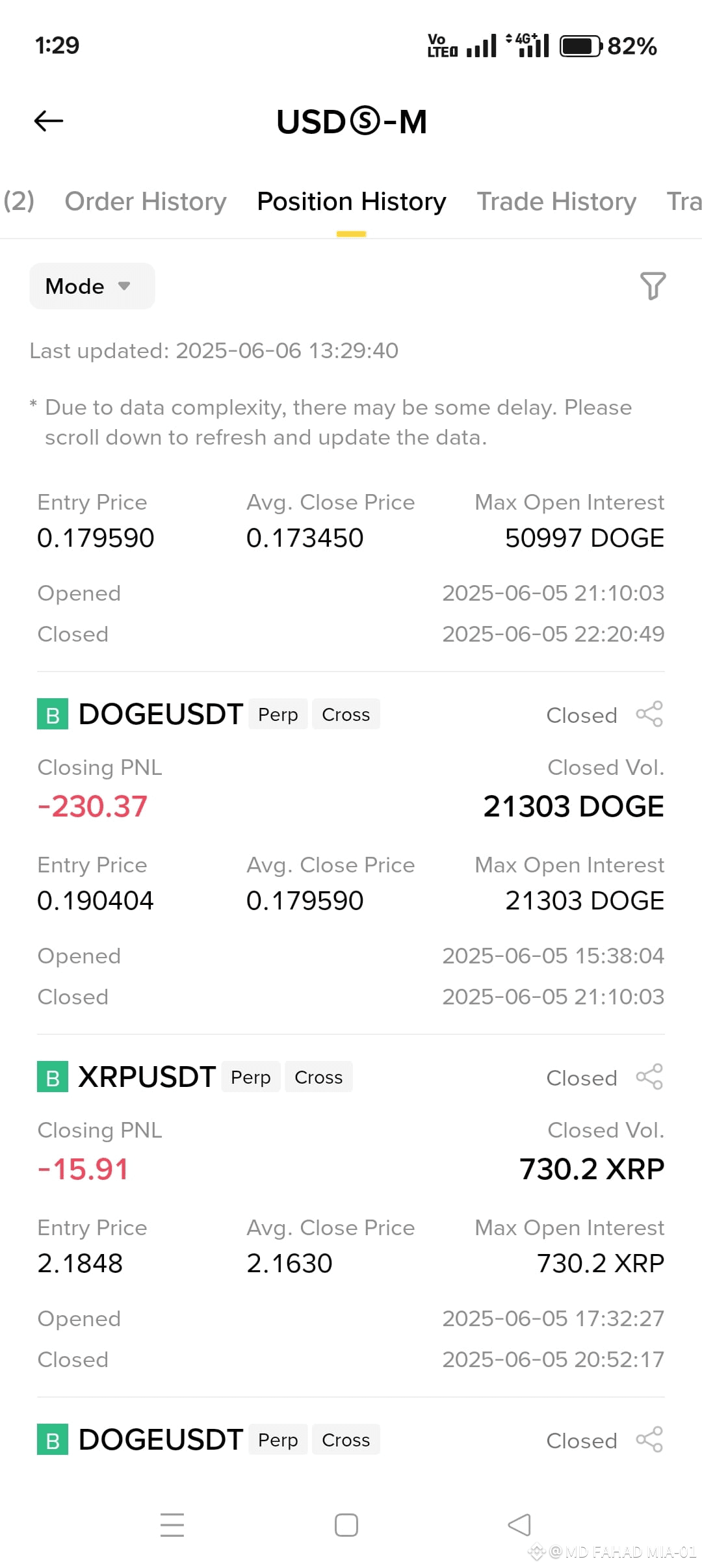Select the Position History tab
702x1568 pixels.
352,202
